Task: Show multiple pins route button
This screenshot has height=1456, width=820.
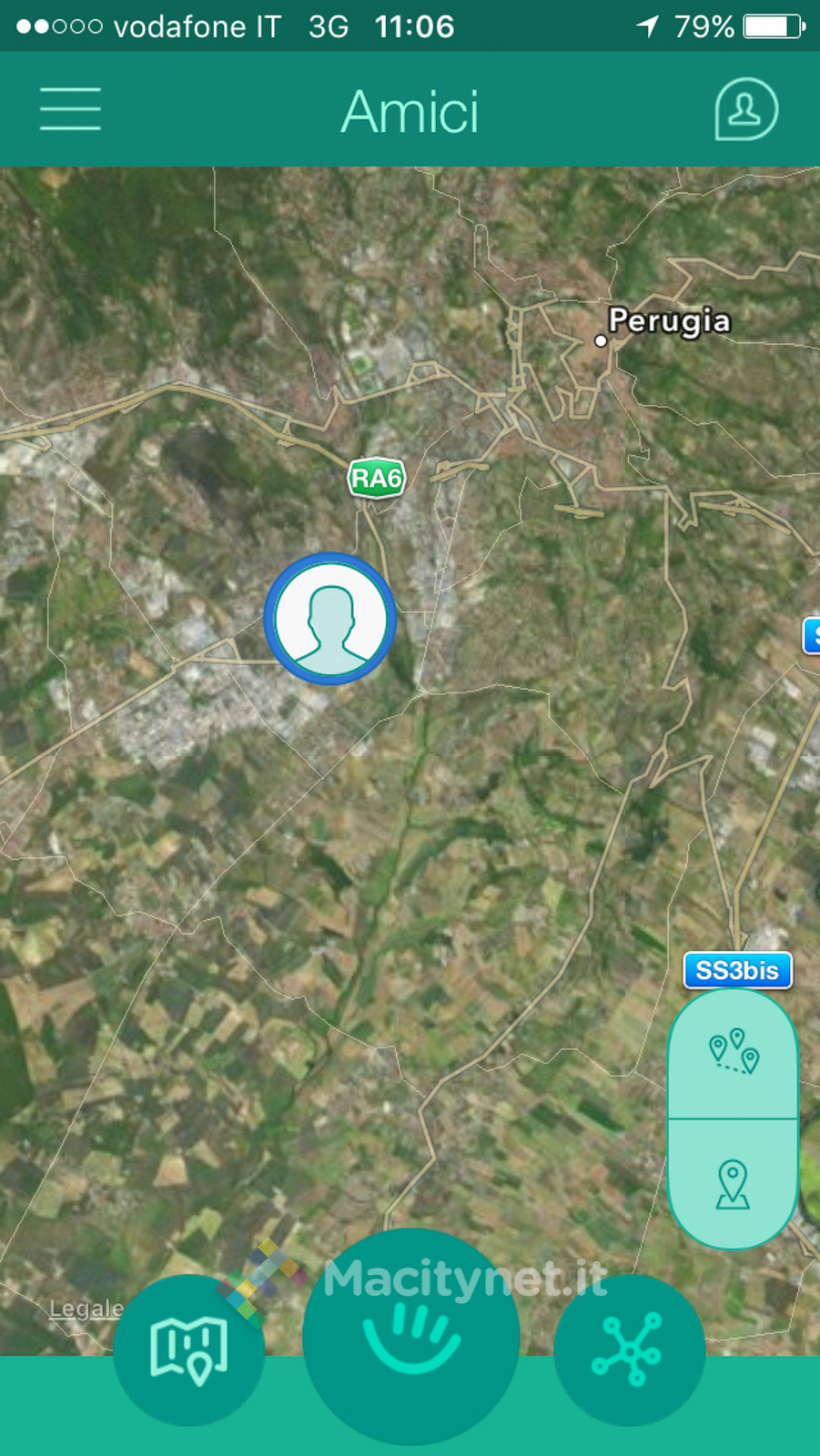Action: (x=734, y=1053)
